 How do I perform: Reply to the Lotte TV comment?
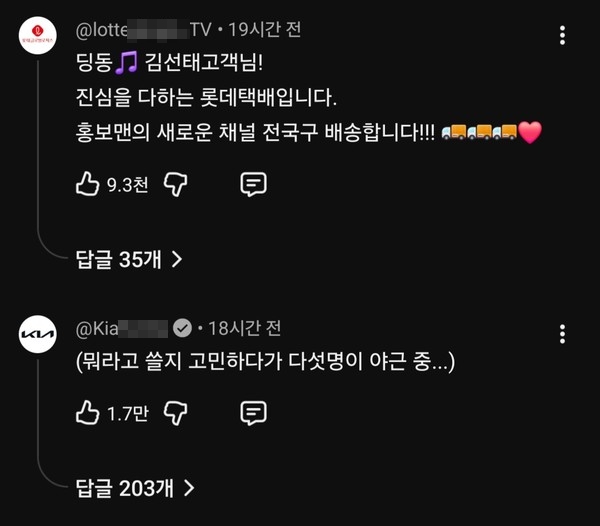click(x=254, y=184)
